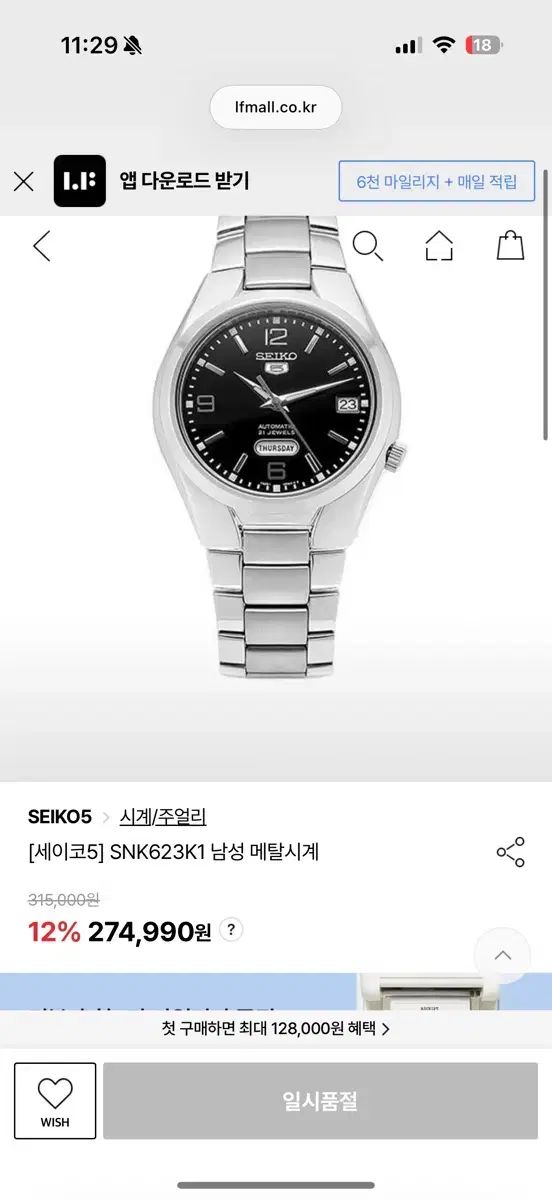The image size is (552, 1200).
Task: Open the 시계/주얼리 category link
Action: point(163,817)
